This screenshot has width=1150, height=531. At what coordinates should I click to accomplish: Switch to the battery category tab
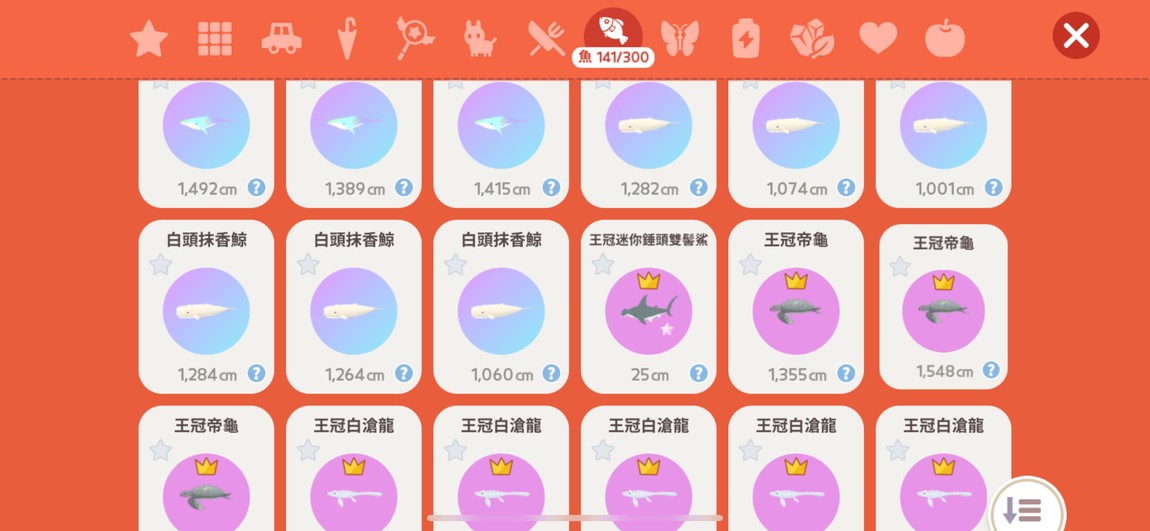[745, 39]
